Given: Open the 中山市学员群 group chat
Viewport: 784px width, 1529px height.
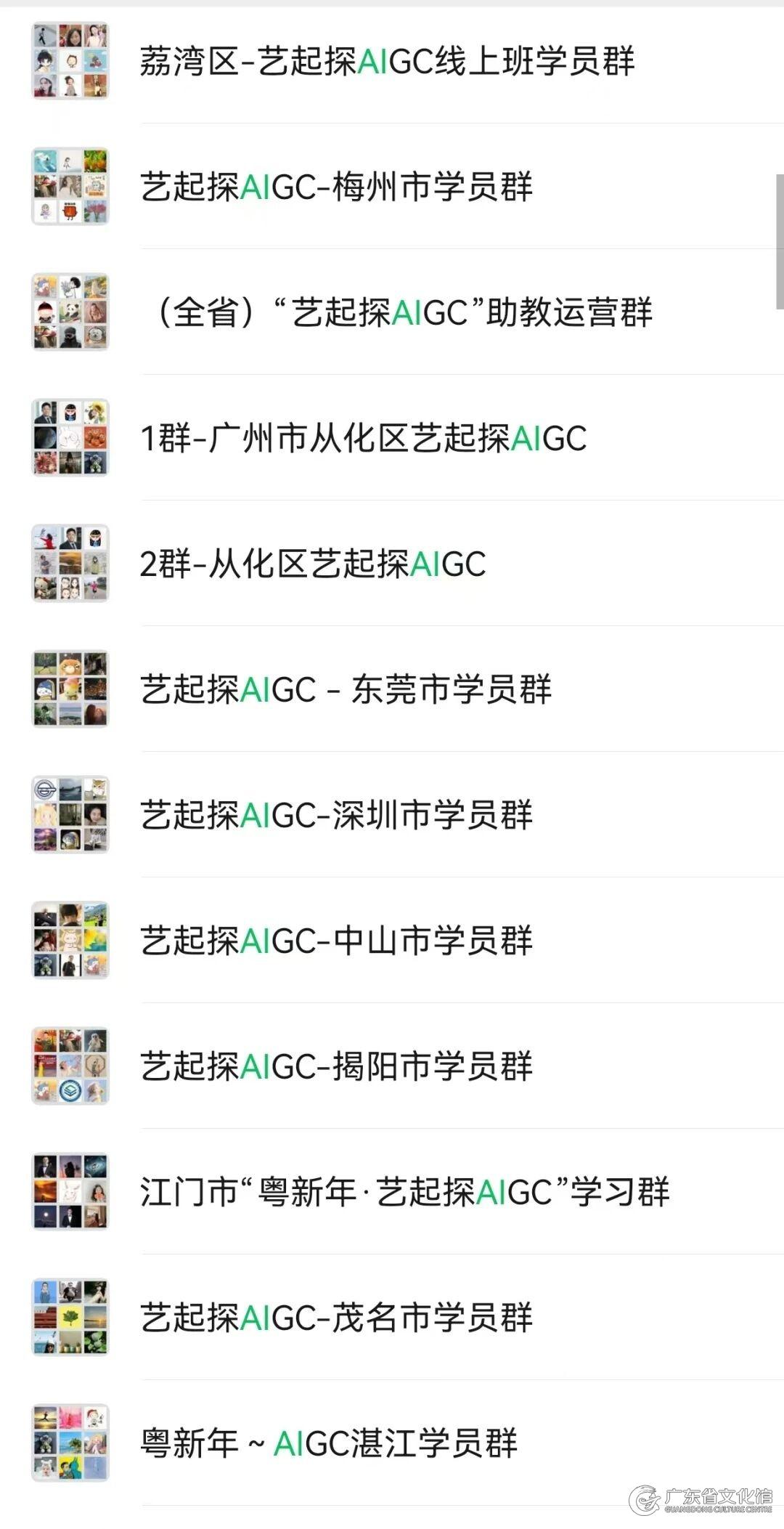Looking at the screenshot, I should coord(336,941).
